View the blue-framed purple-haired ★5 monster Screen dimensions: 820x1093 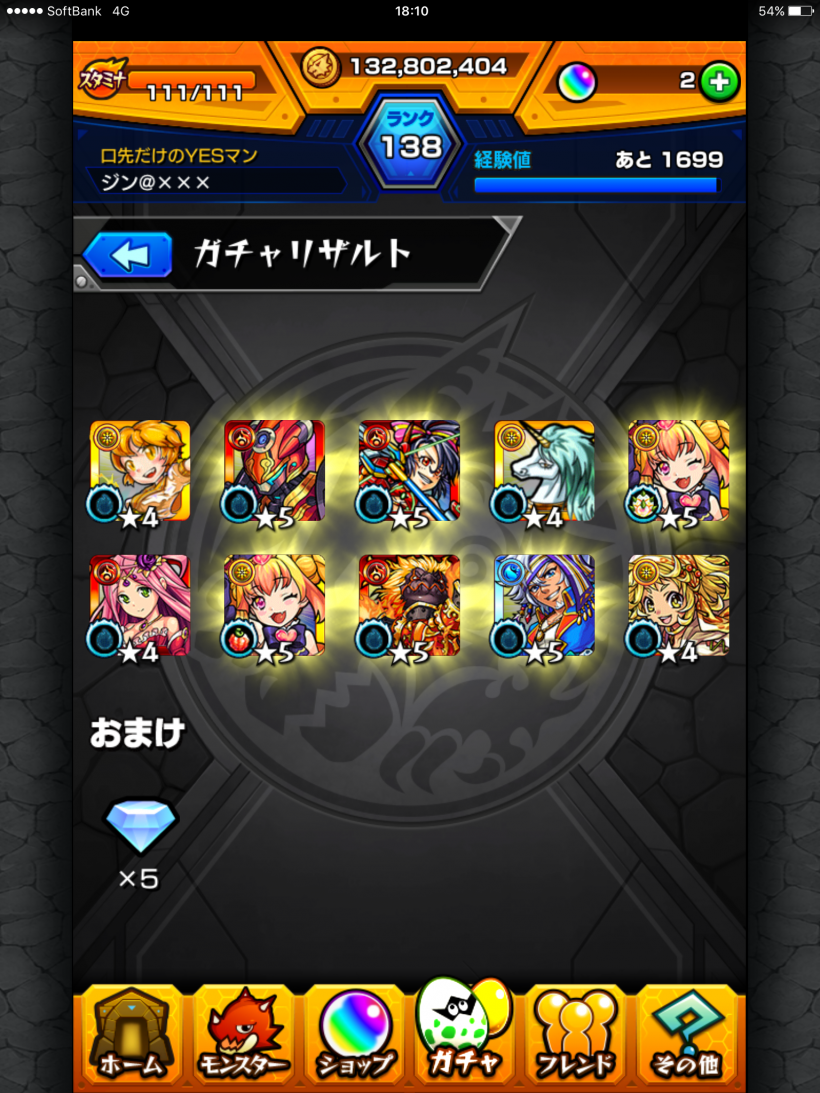pos(544,605)
